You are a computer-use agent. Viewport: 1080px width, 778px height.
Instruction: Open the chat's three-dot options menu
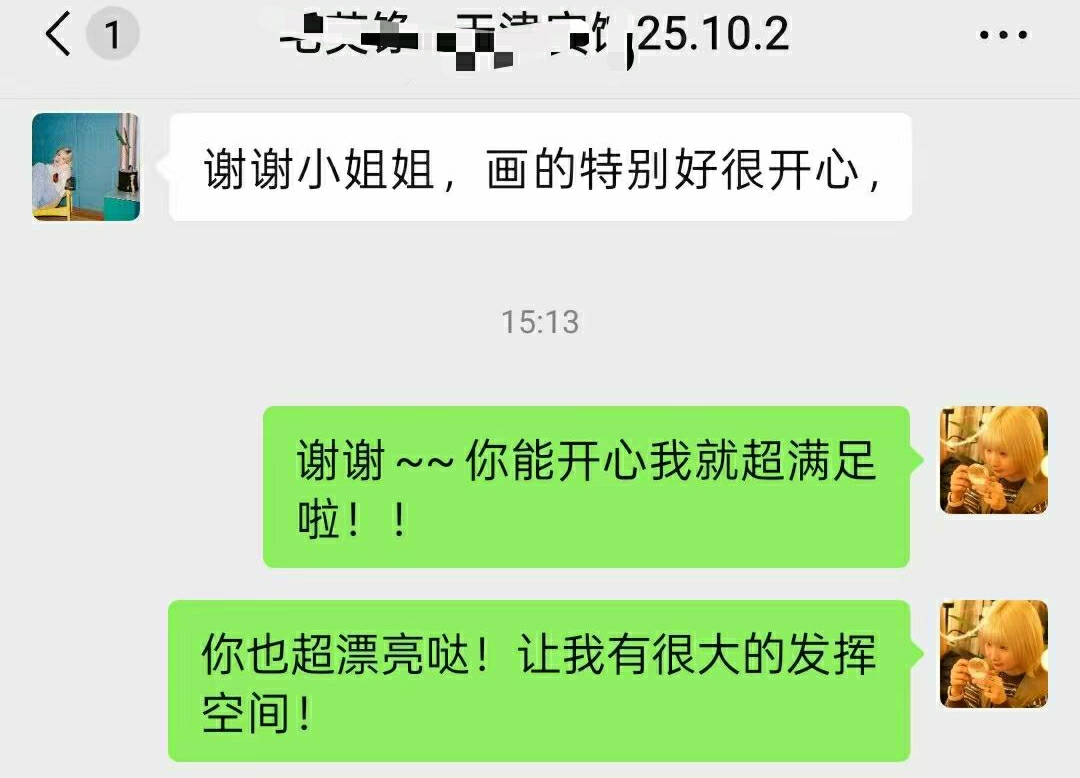tap(1002, 36)
